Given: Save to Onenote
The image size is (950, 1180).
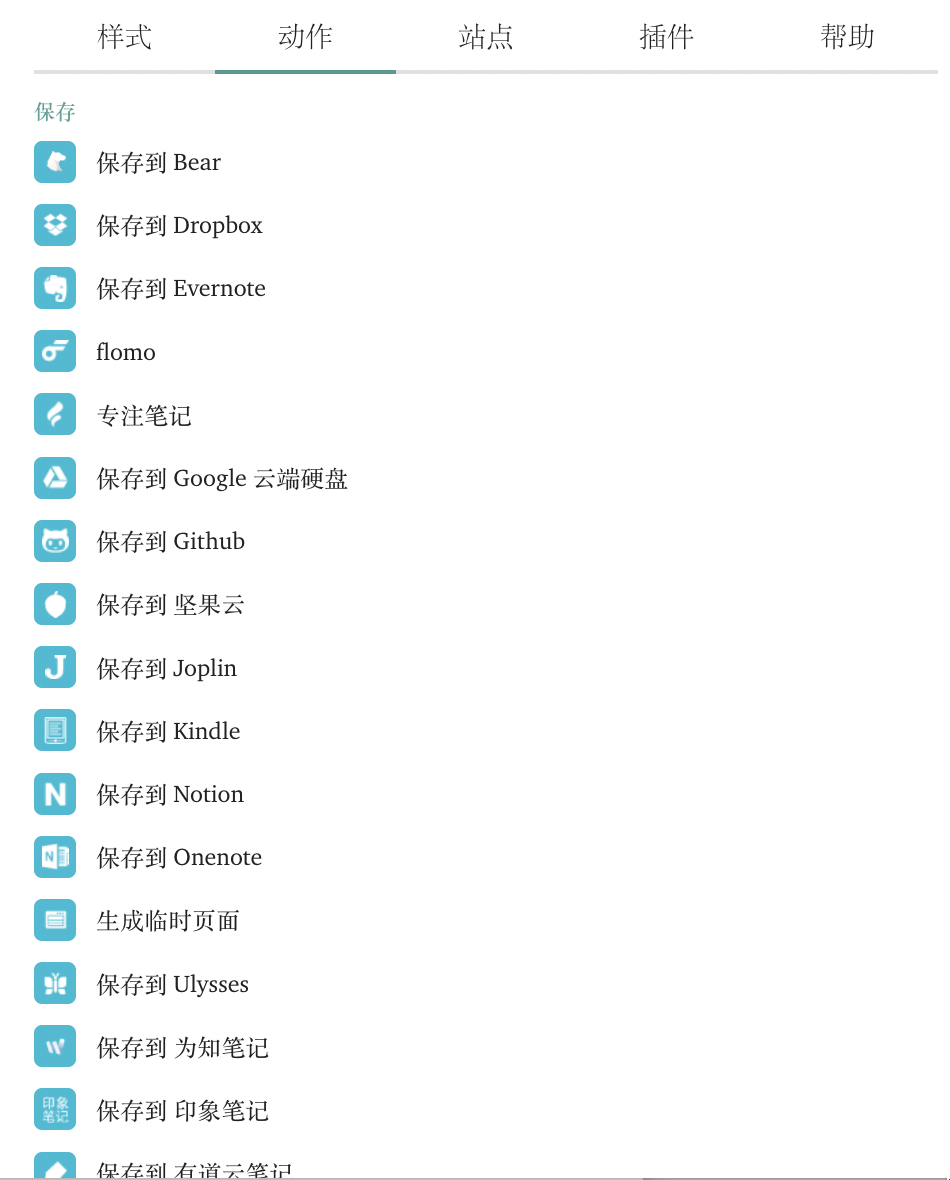Looking at the screenshot, I should click(178, 857).
